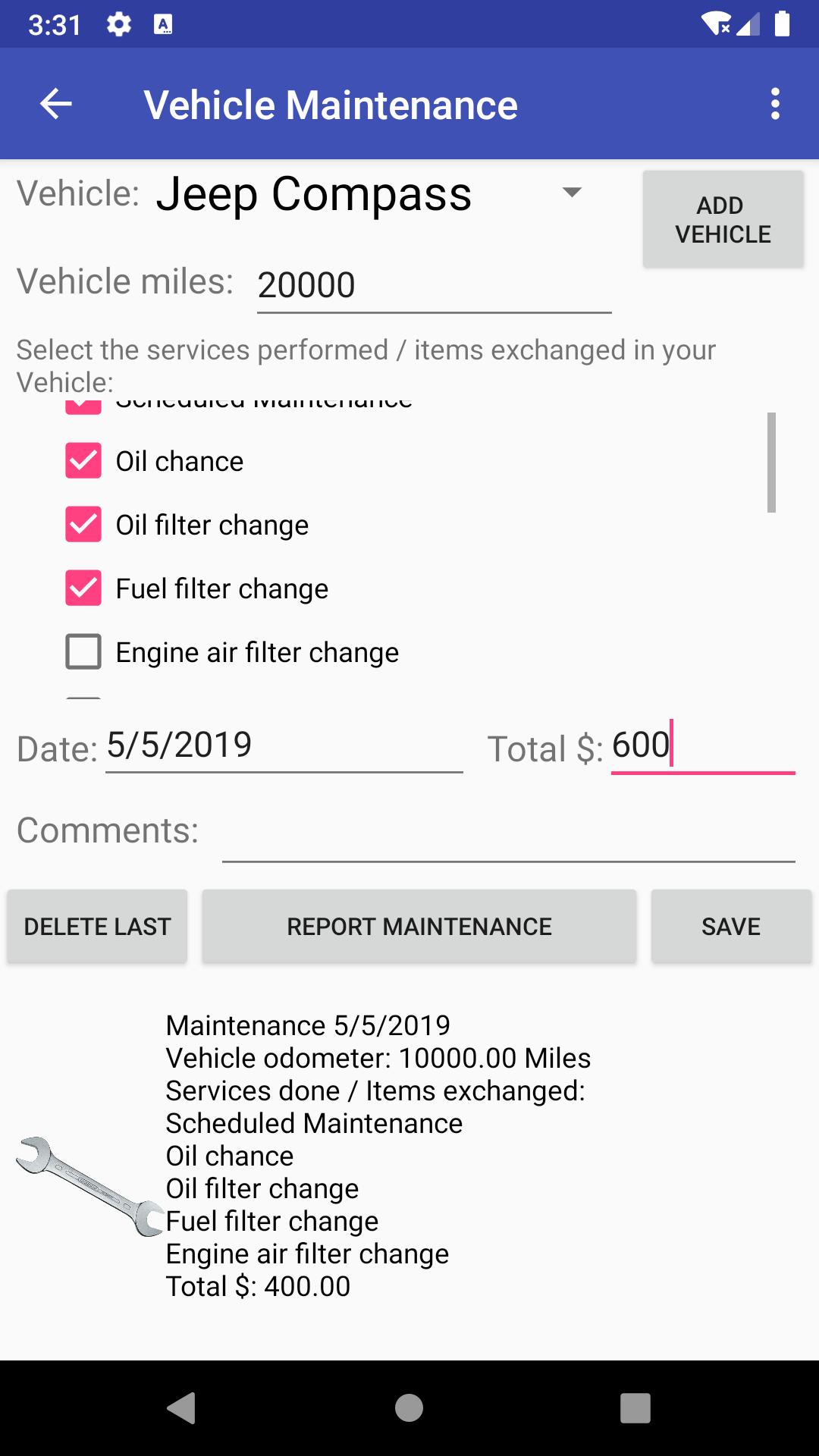Tap the Comments text field
The width and height of the screenshot is (819, 1456).
[508, 833]
